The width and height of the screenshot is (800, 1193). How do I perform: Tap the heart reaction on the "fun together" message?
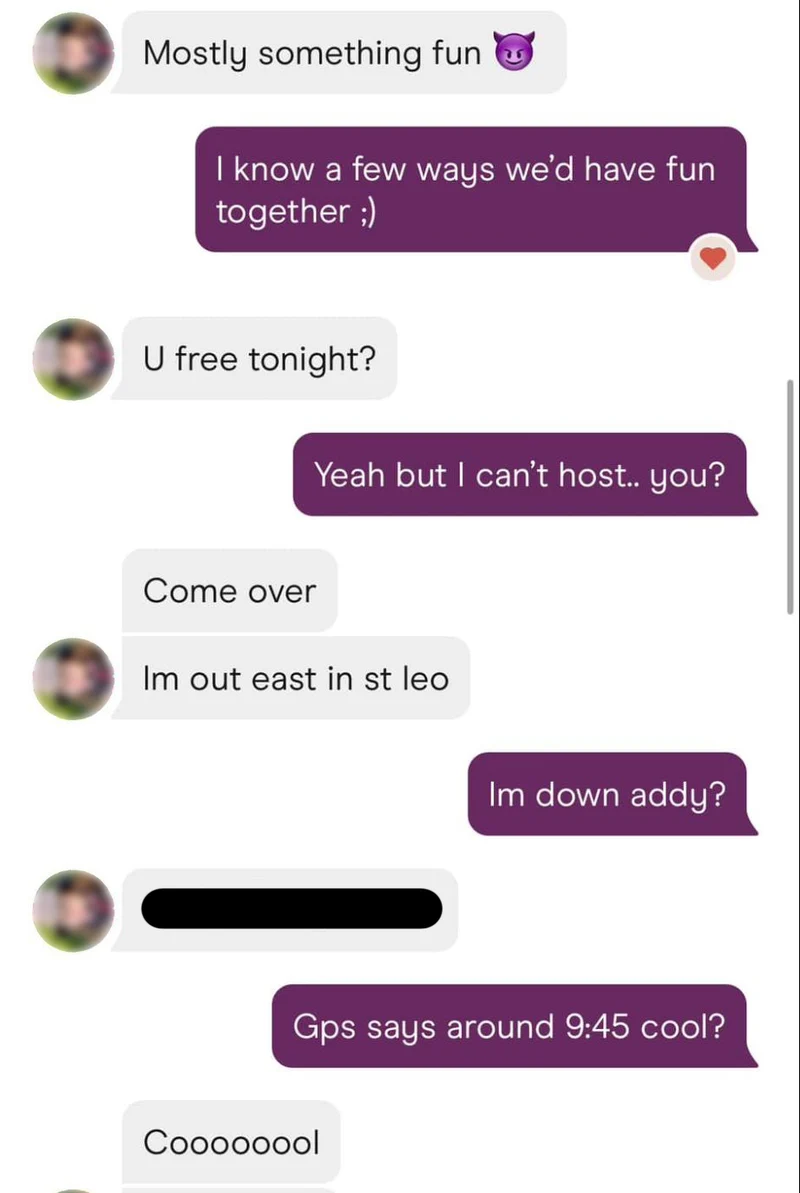(713, 260)
